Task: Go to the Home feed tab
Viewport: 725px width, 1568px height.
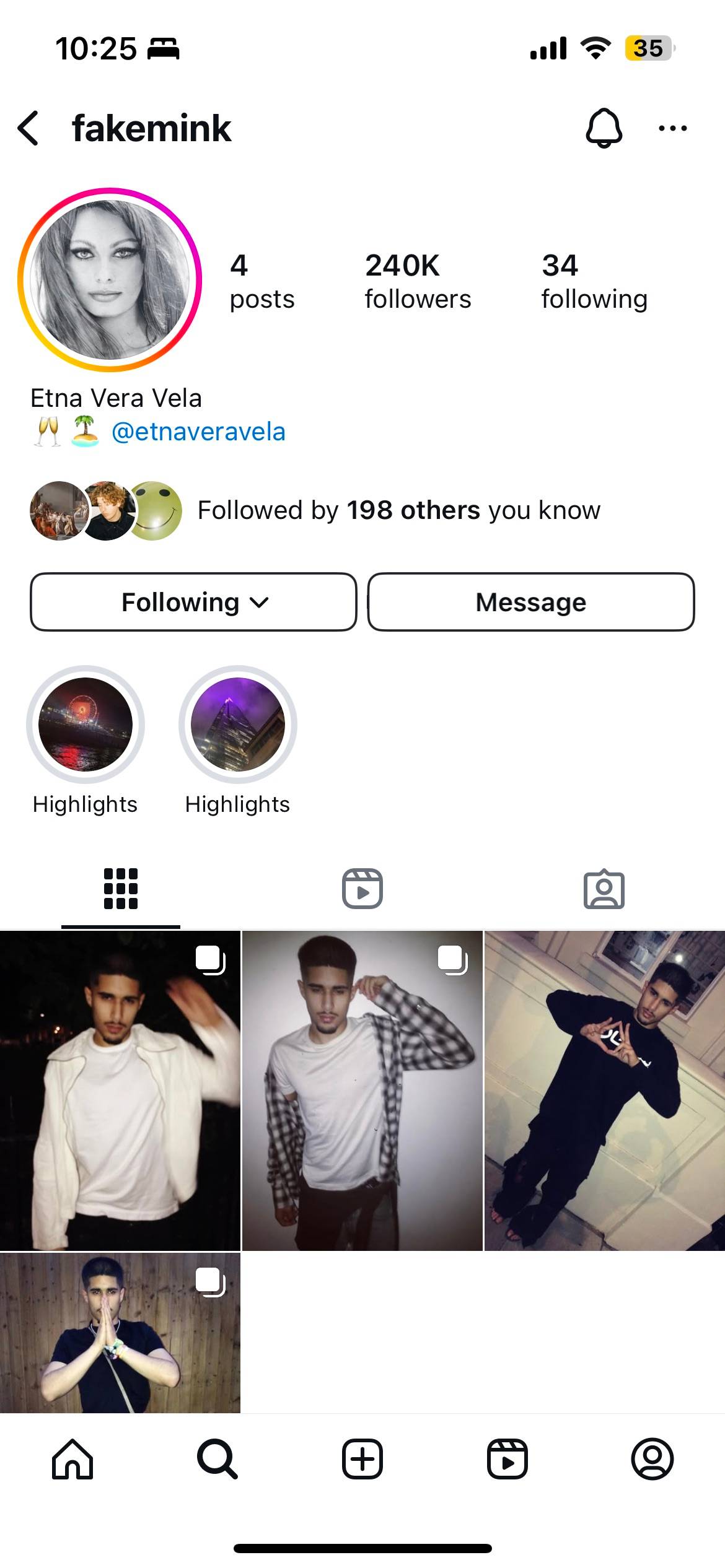Action: (x=72, y=1459)
